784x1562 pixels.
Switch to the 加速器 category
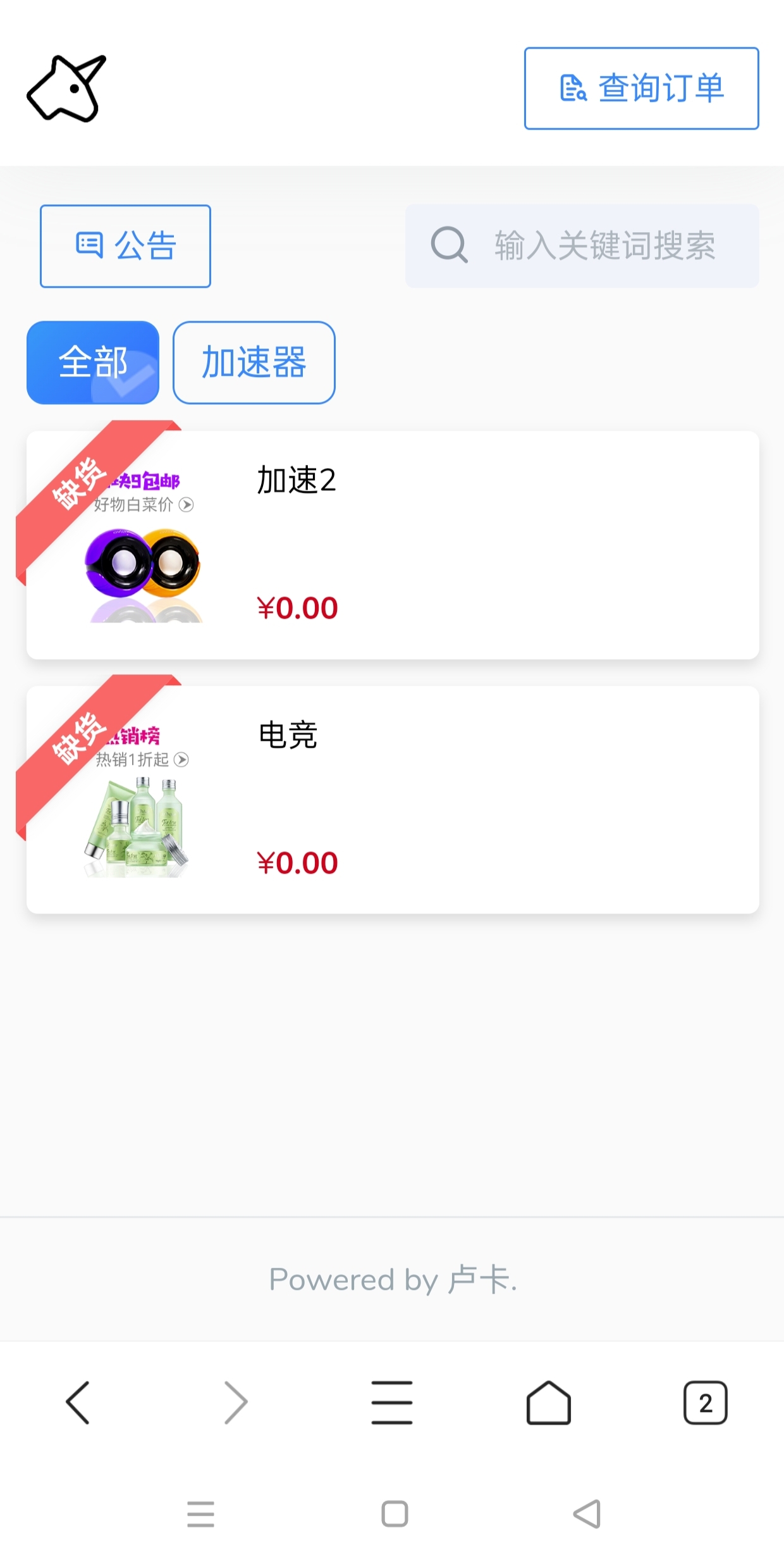[x=254, y=363]
